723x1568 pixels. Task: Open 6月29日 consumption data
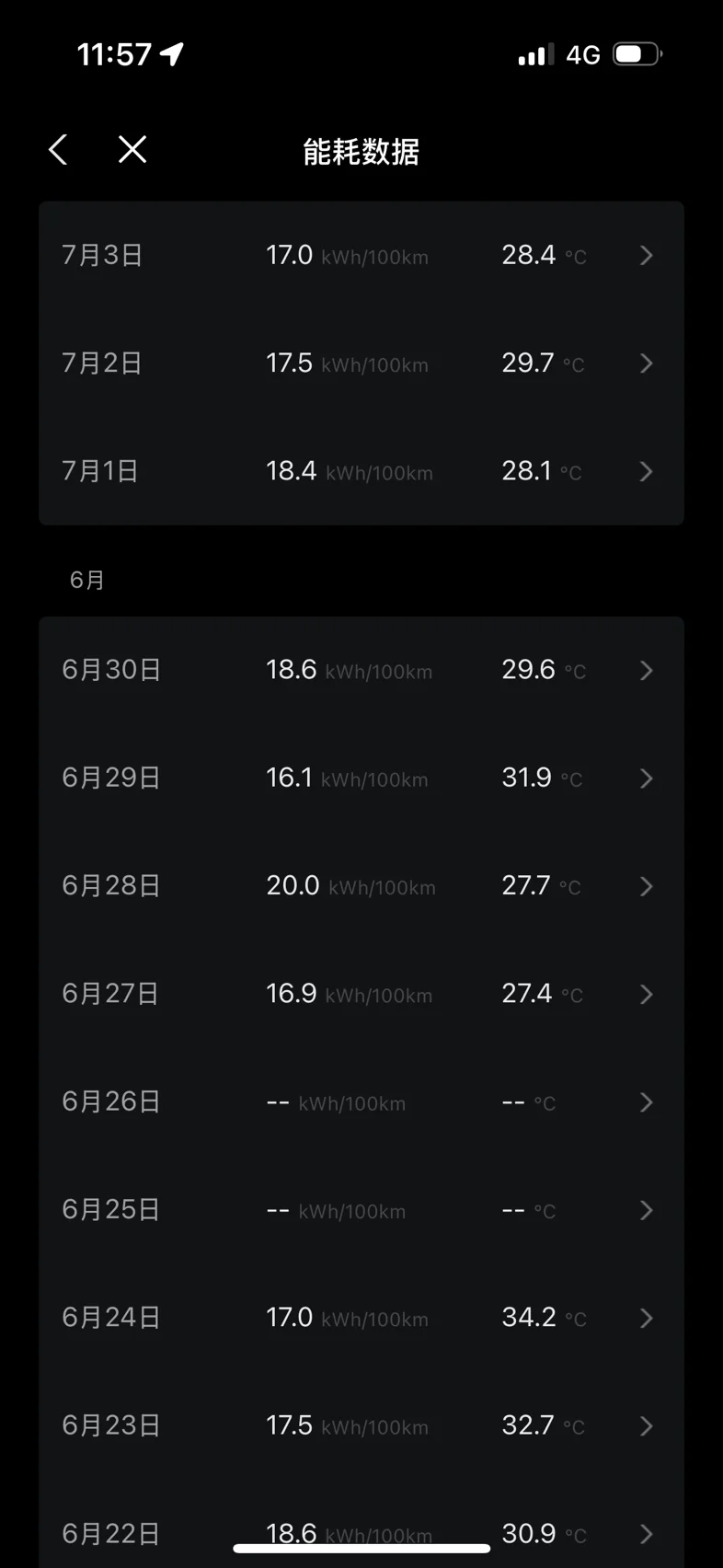pyautogui.click(x=361, y=778)
